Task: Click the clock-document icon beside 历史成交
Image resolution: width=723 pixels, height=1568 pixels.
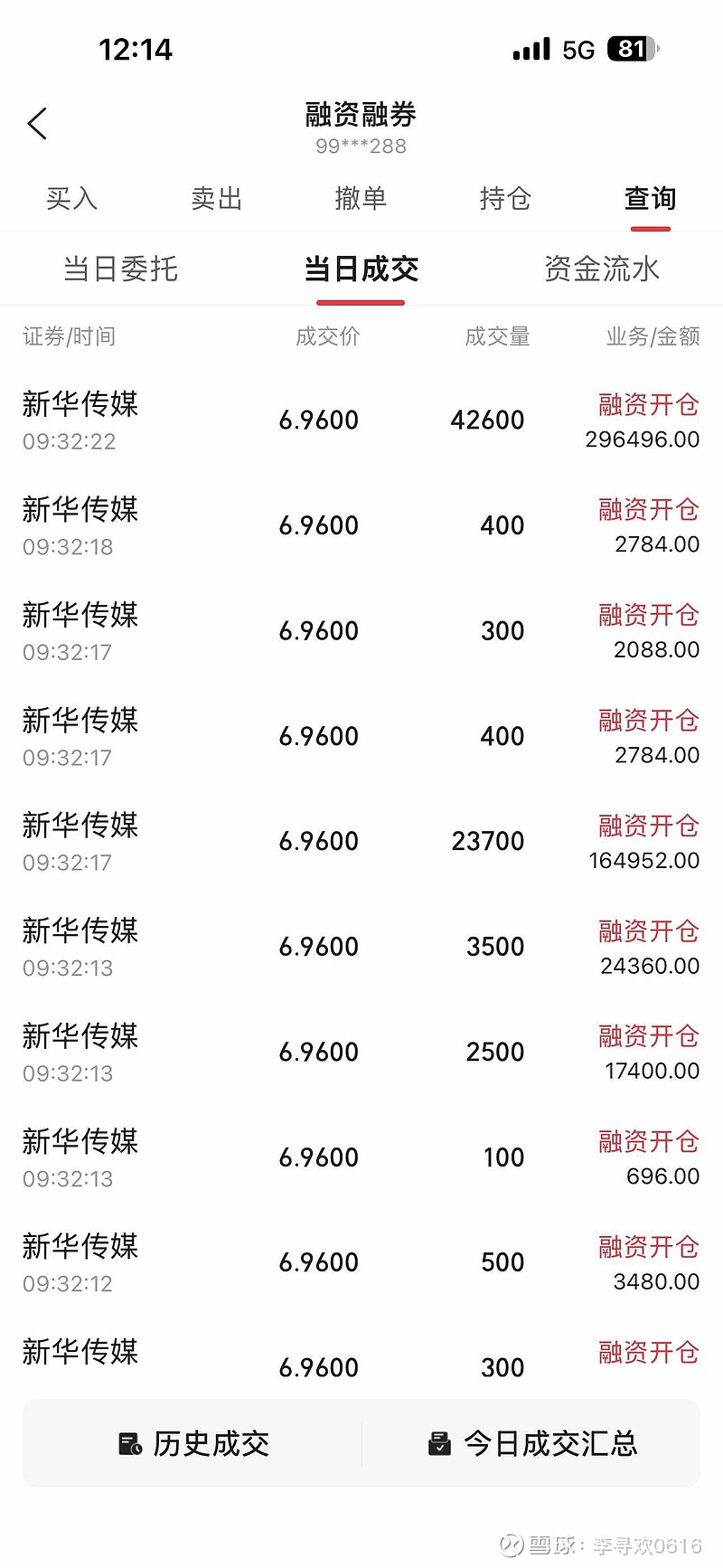Action: [129, 1443]
